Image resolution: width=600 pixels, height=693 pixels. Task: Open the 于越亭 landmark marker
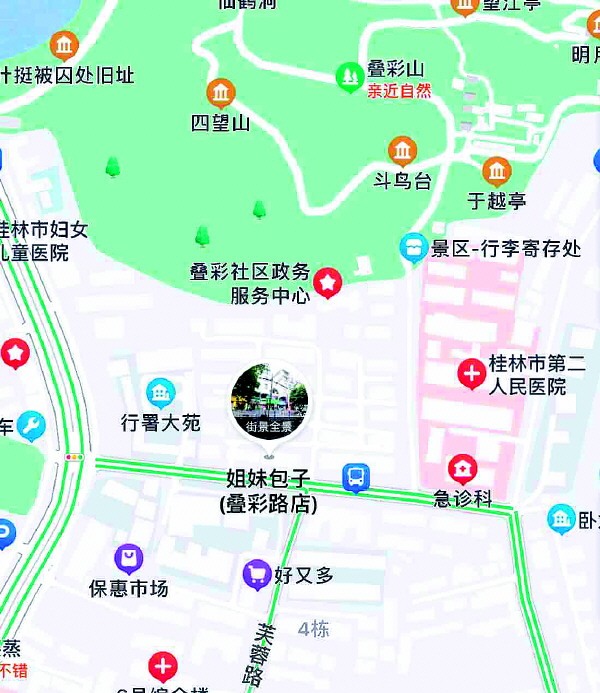pyautogui.click(x=496, y=171)
